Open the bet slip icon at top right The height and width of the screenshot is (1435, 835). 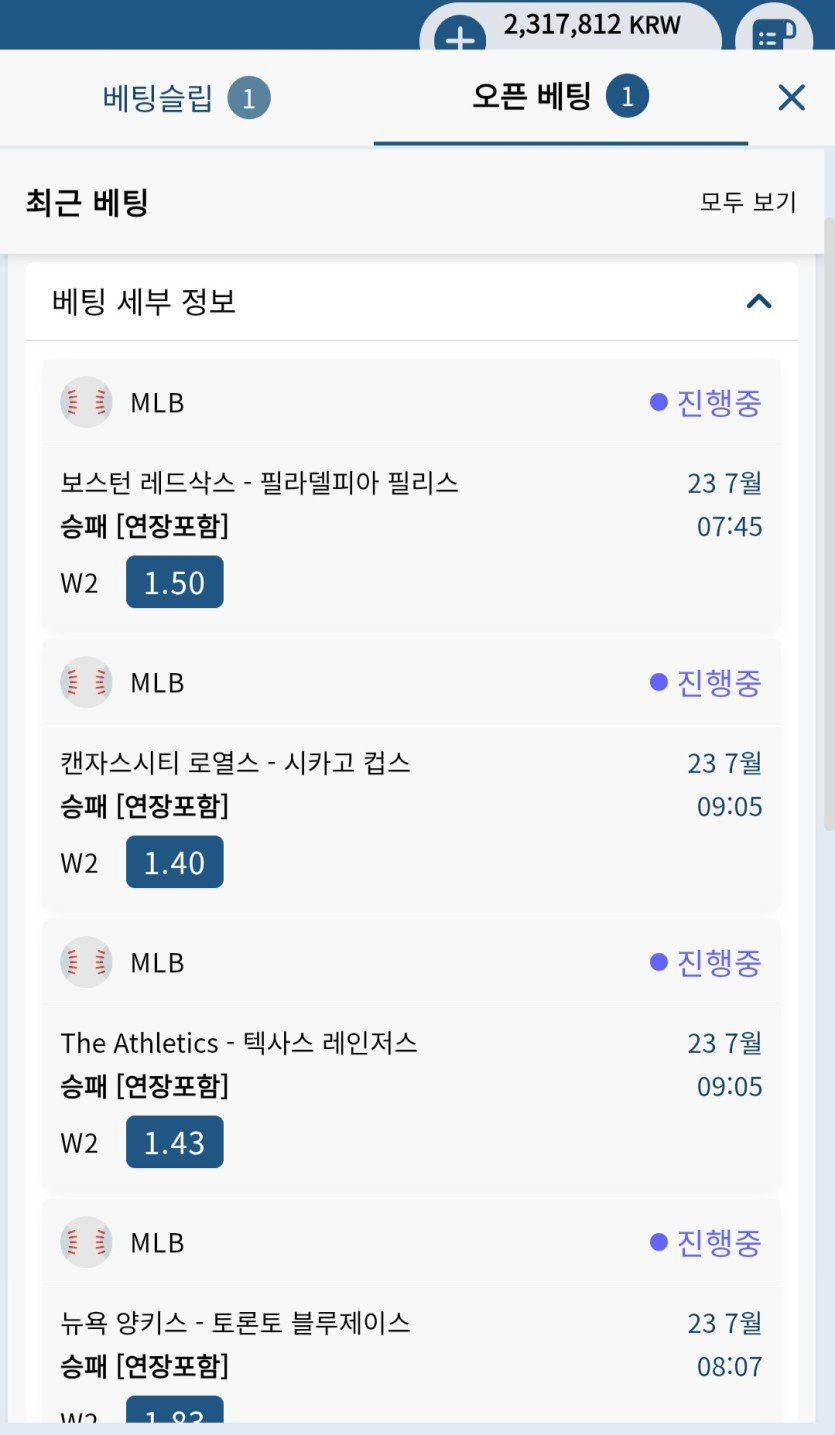coord(773,35)
